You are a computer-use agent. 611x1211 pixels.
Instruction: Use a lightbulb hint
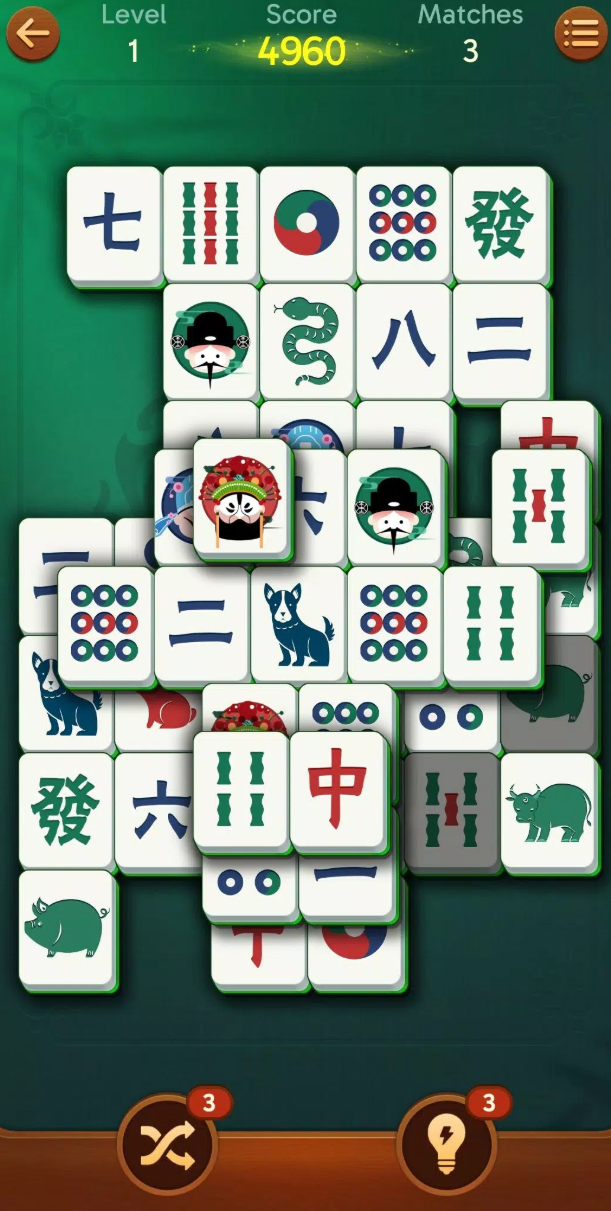pyautogui.click(x=446, y=1146)
